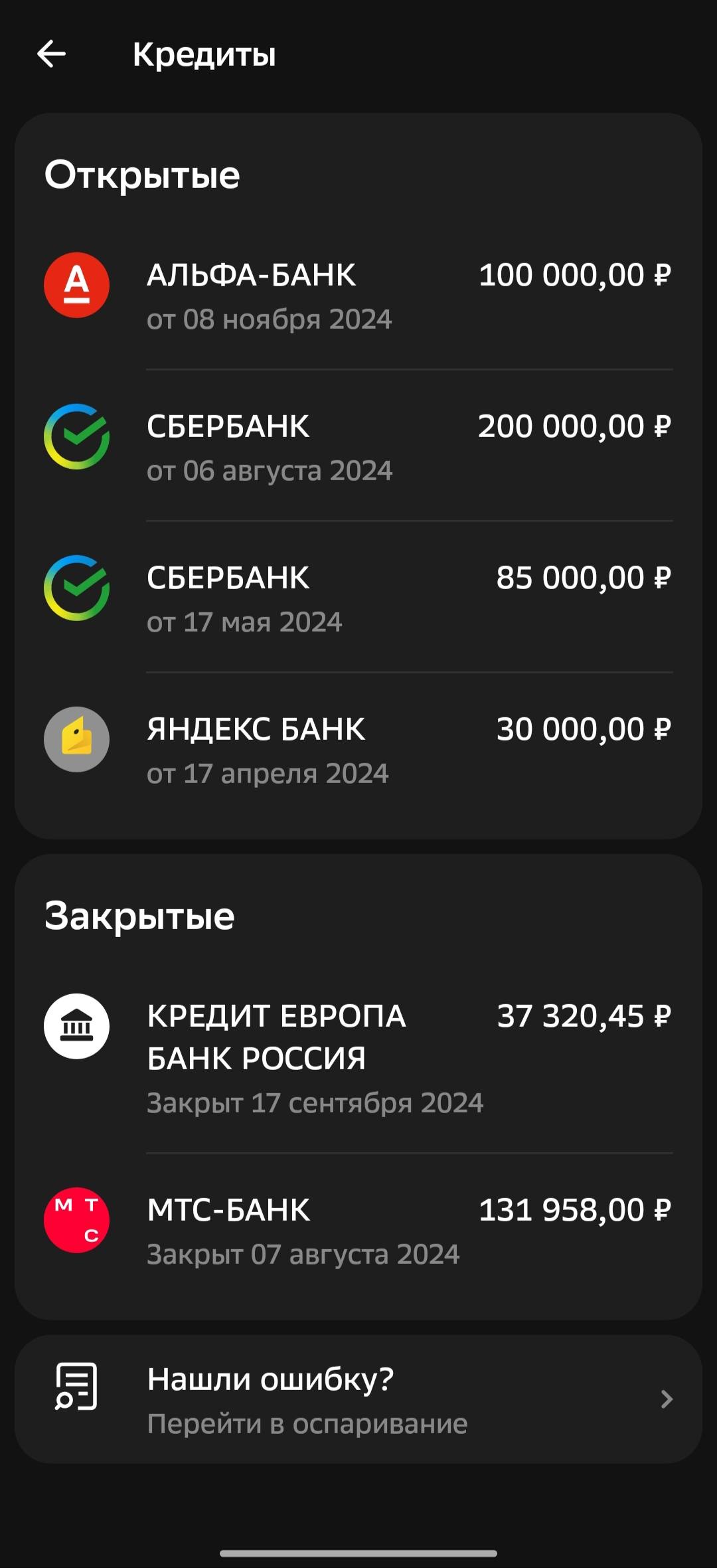Tap the Кредит Европа Банк institution icon
Viewport: 717px width, 1568px height.
point(75,1026)
